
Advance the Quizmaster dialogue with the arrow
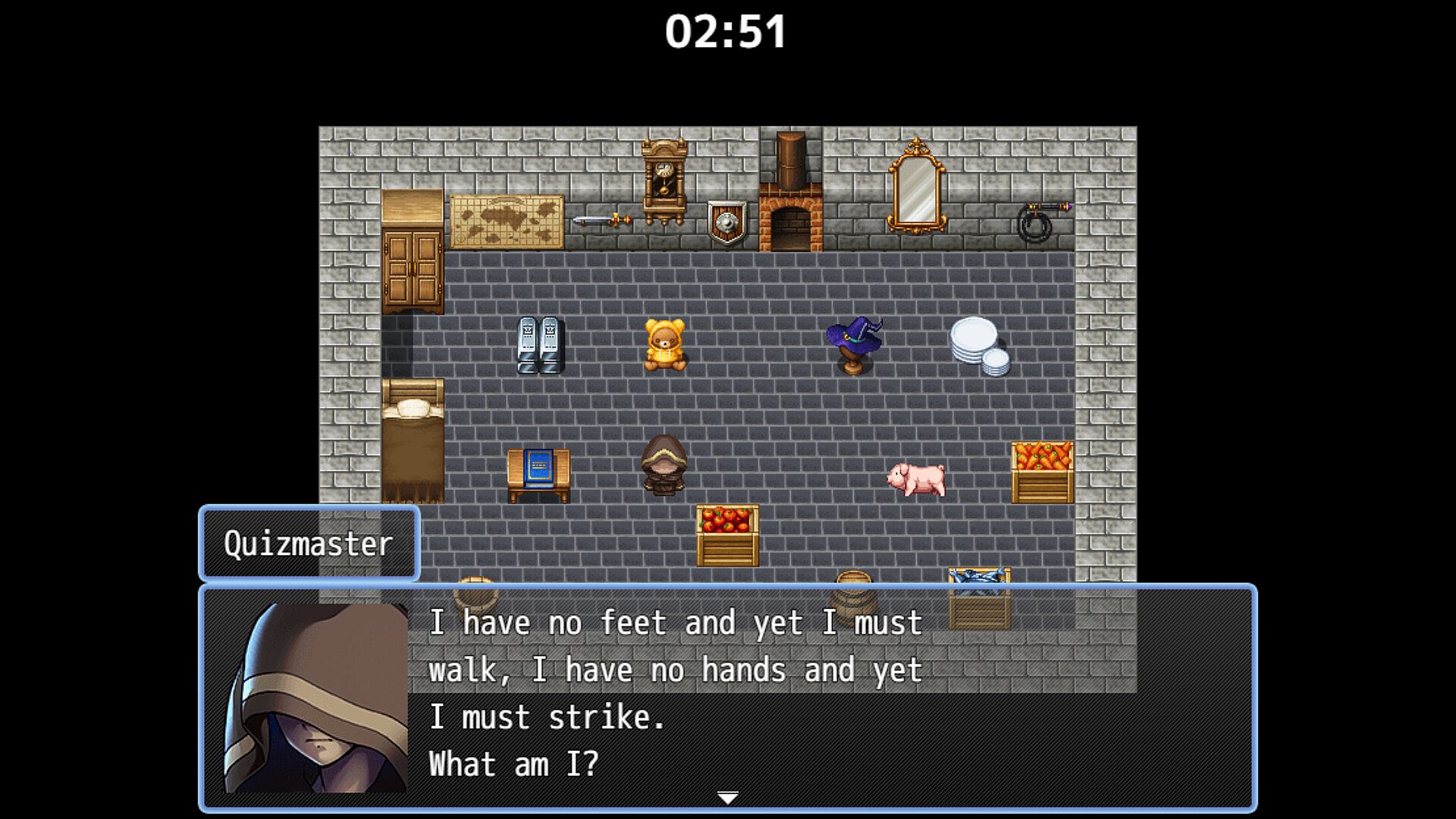[727, 798]
